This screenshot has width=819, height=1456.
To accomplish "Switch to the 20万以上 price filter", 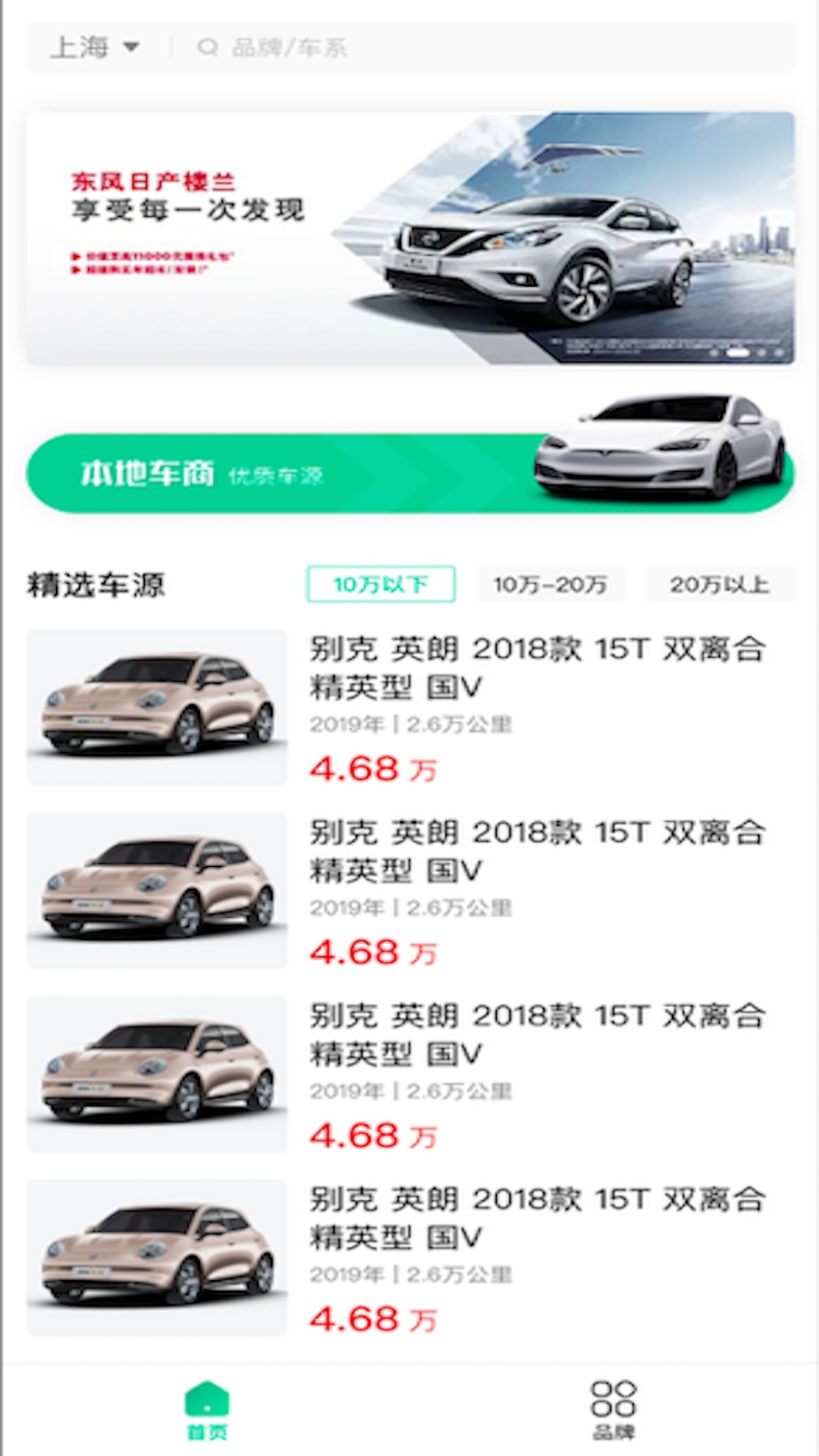I will click(x=720, y=584).
